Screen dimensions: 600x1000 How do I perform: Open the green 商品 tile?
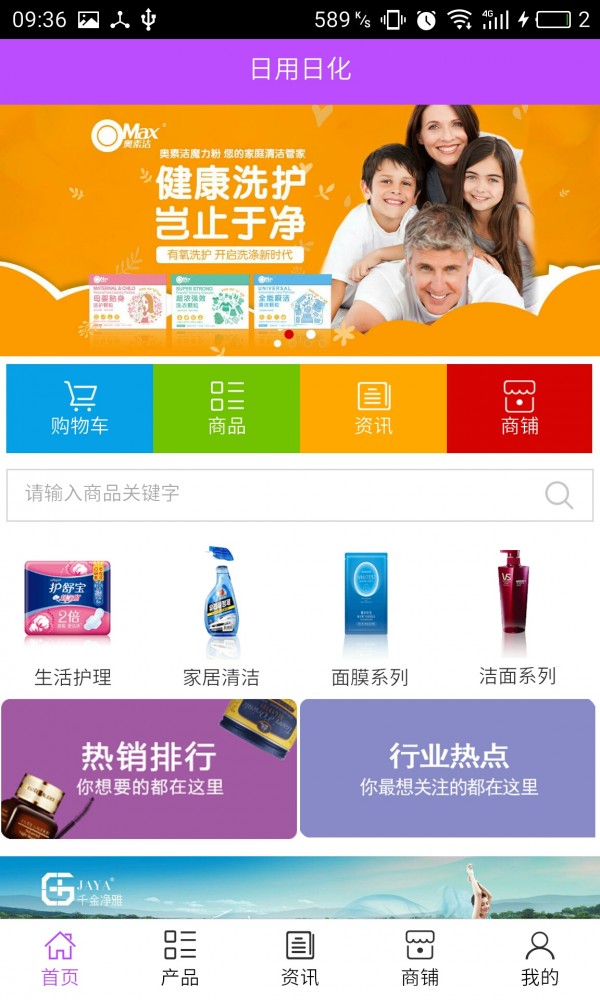227,408
